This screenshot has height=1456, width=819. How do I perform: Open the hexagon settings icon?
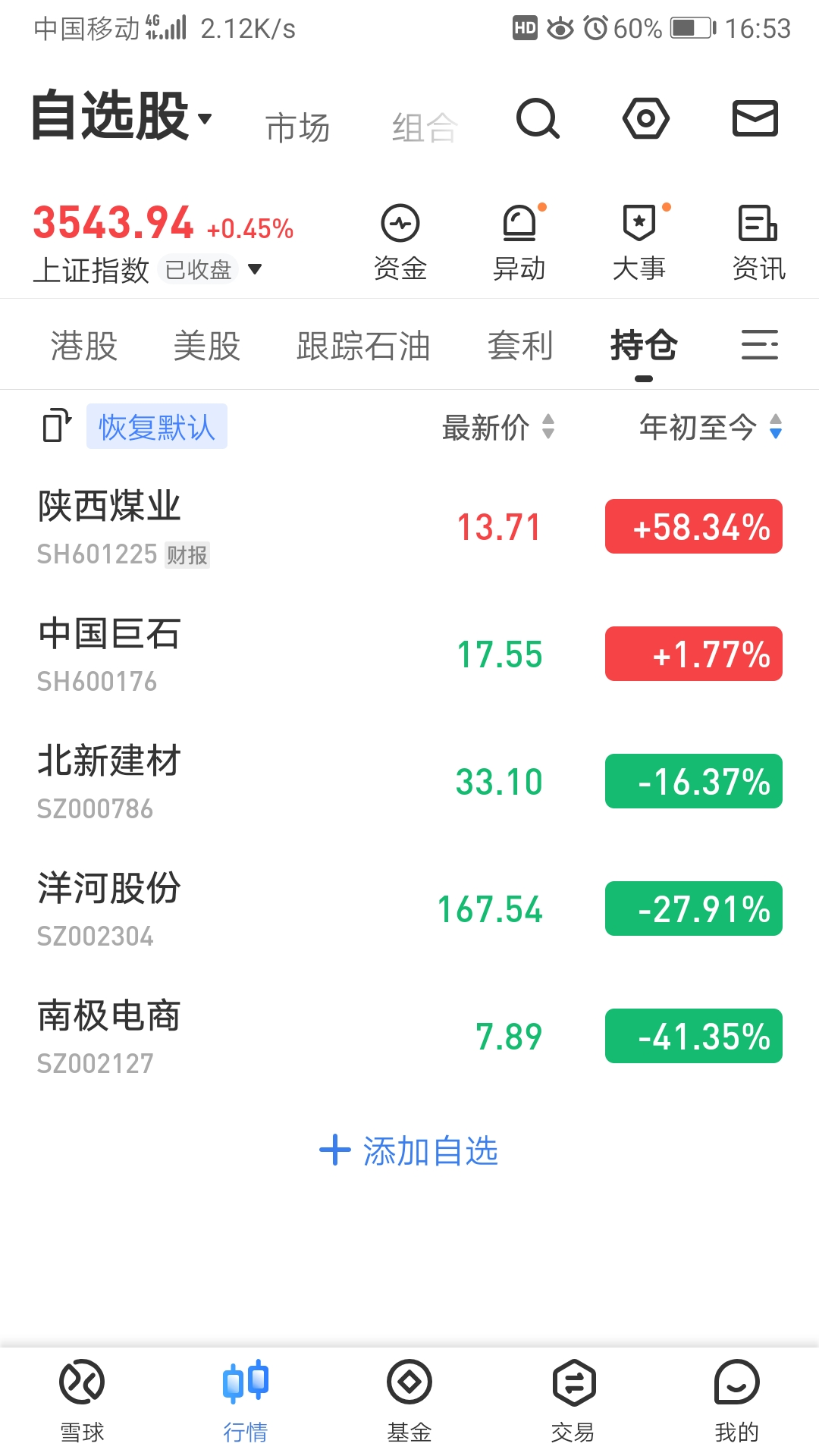(645, 119)
